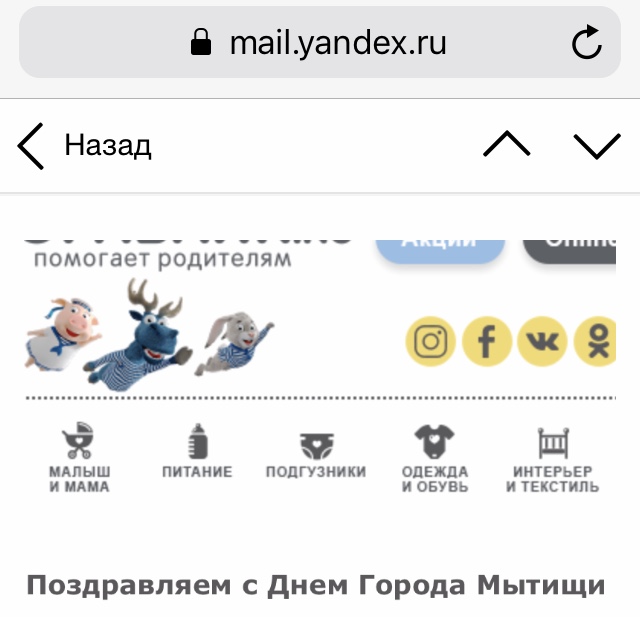Browse the Одежда и обувь category
The height and width of the screenshot is (617, 640).
(x=435, y=459)
